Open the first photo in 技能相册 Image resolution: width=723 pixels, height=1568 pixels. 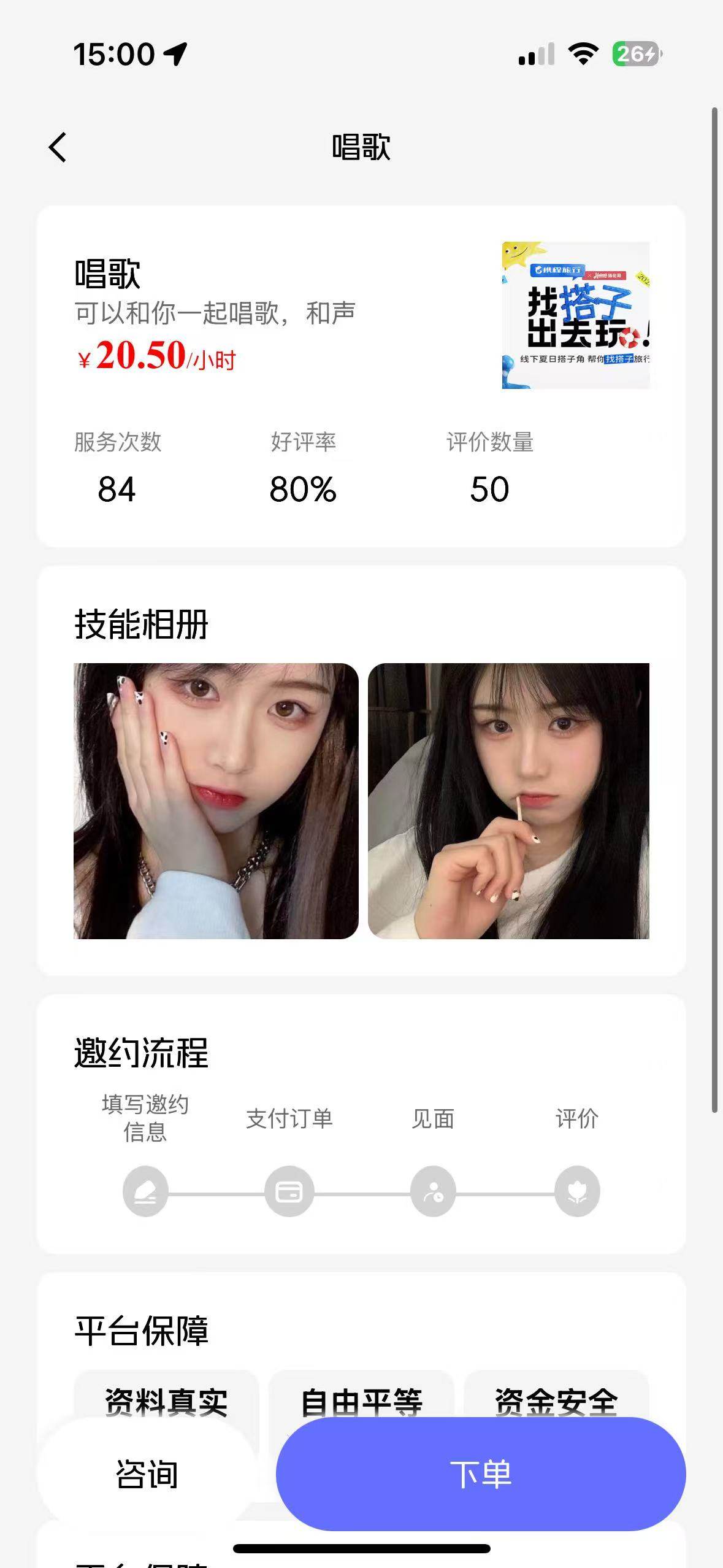pos(216,801)
